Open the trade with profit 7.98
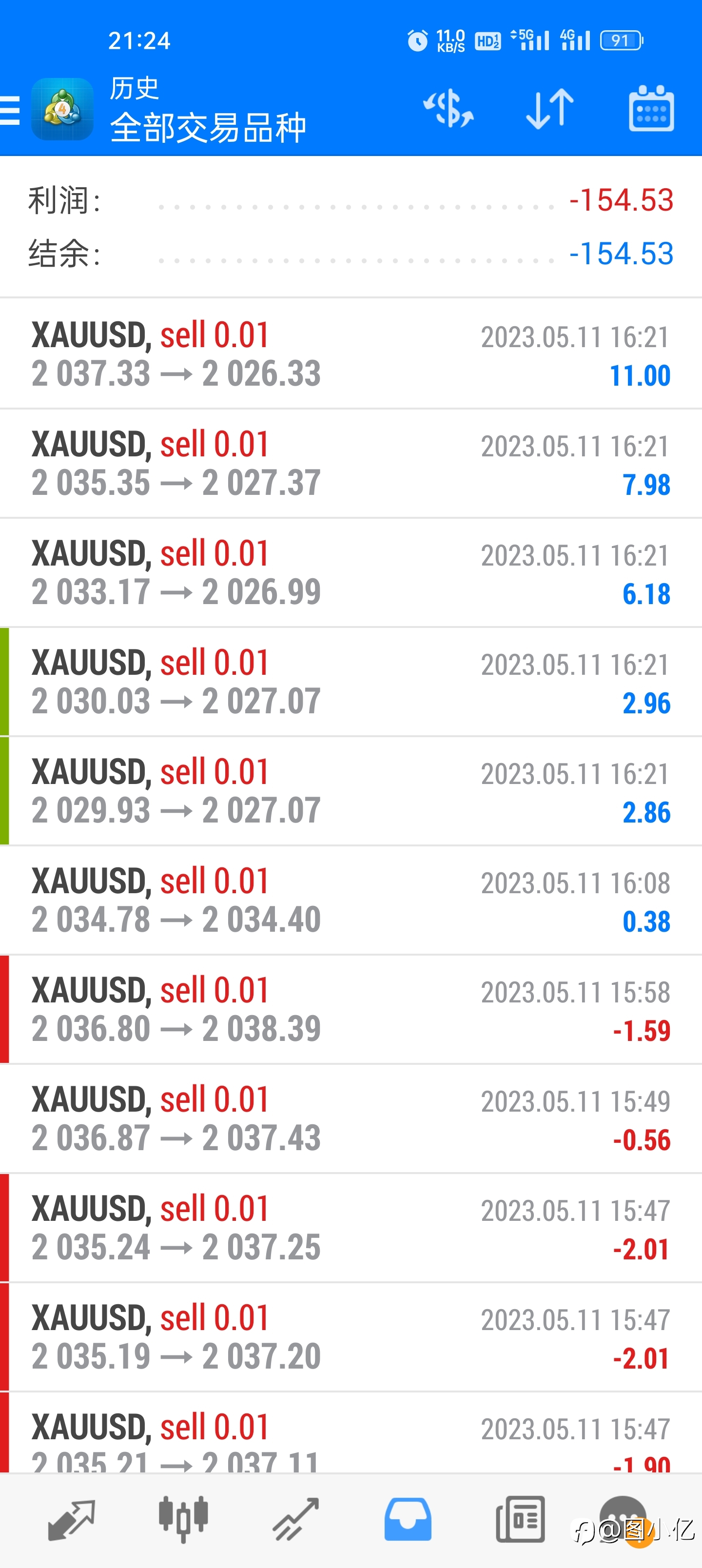This screenshot has height=1568, width=702. [x=351, y=463]
